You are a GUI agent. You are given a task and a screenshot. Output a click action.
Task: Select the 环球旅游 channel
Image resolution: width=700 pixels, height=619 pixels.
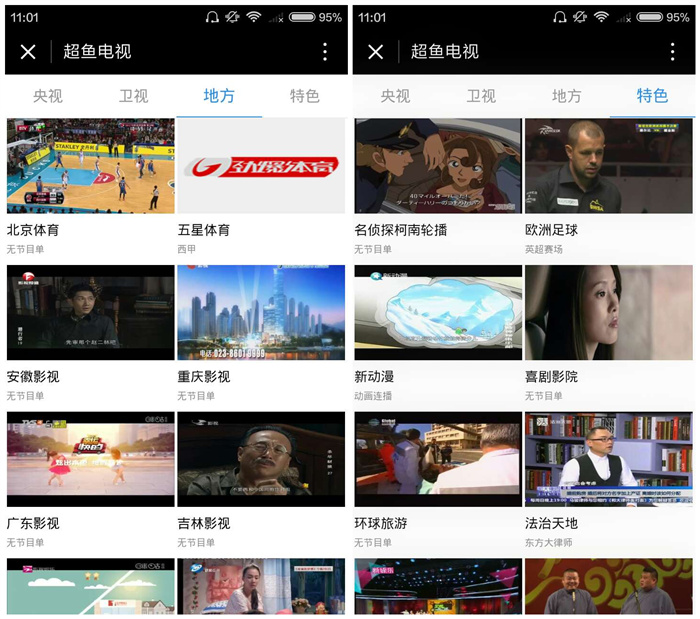click(438, 459)
